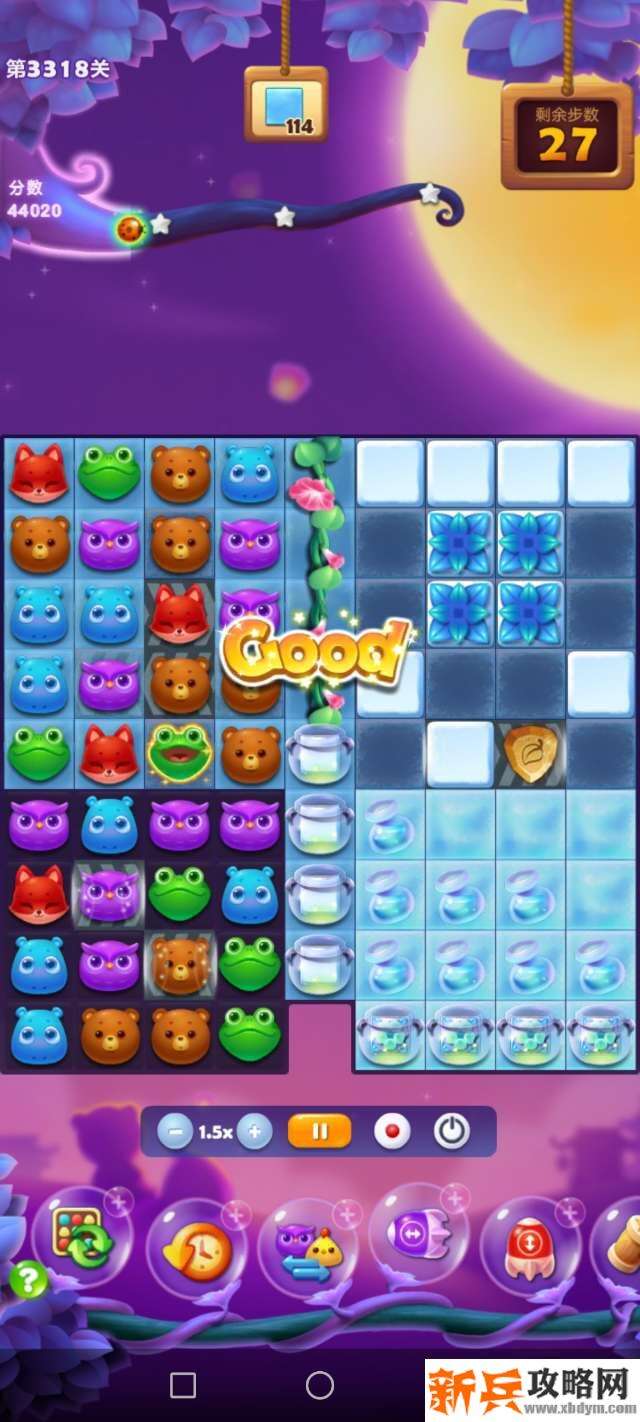The height and width of the screenshot is (1422, 640).
Task: Open the green question mark help
Action: (x=28, y=1279)
